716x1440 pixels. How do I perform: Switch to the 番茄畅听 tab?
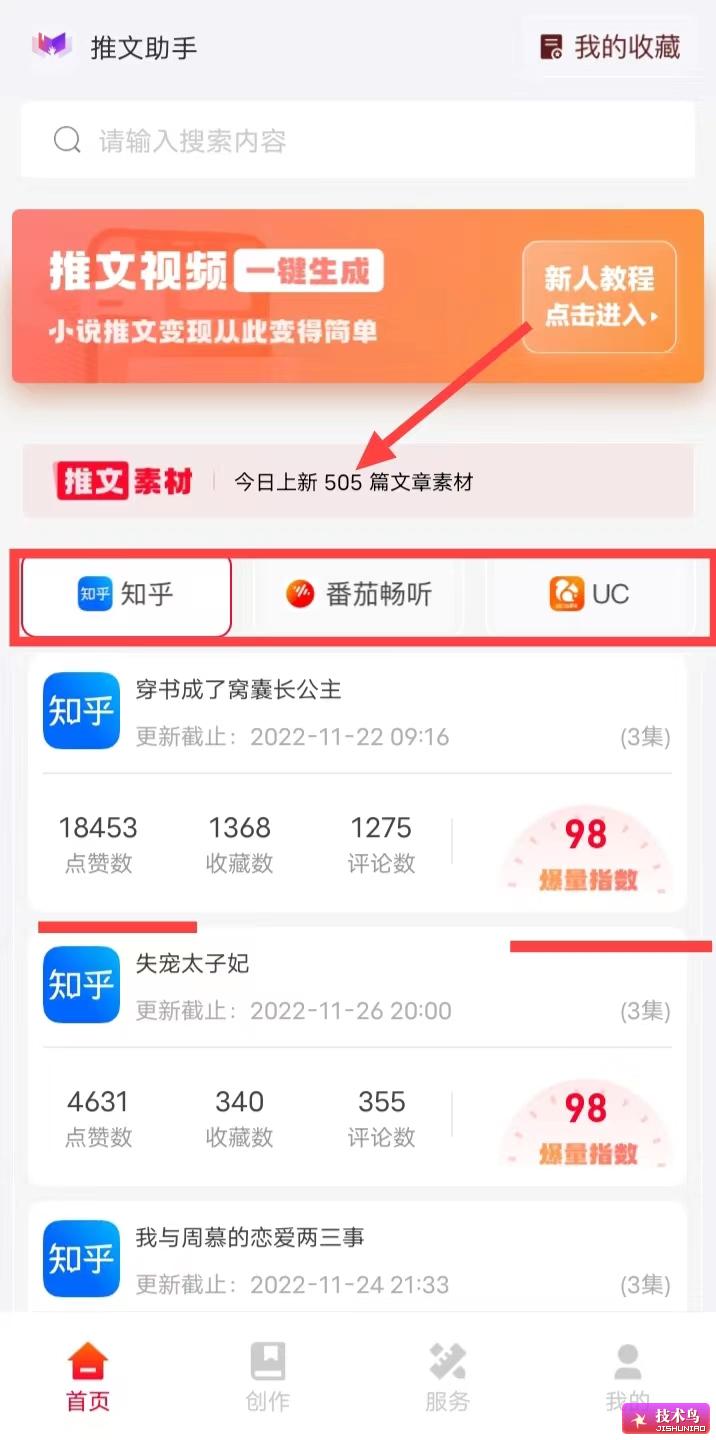359,594
